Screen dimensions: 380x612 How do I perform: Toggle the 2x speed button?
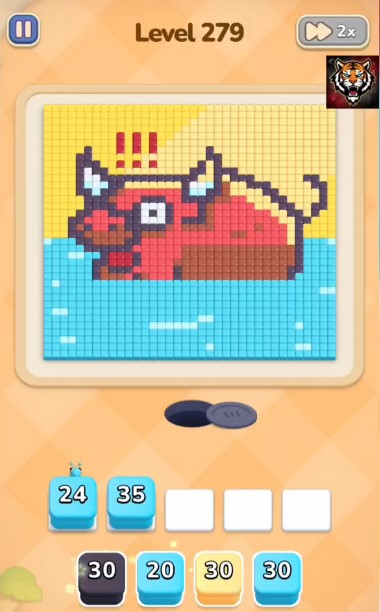click(332, 32)
